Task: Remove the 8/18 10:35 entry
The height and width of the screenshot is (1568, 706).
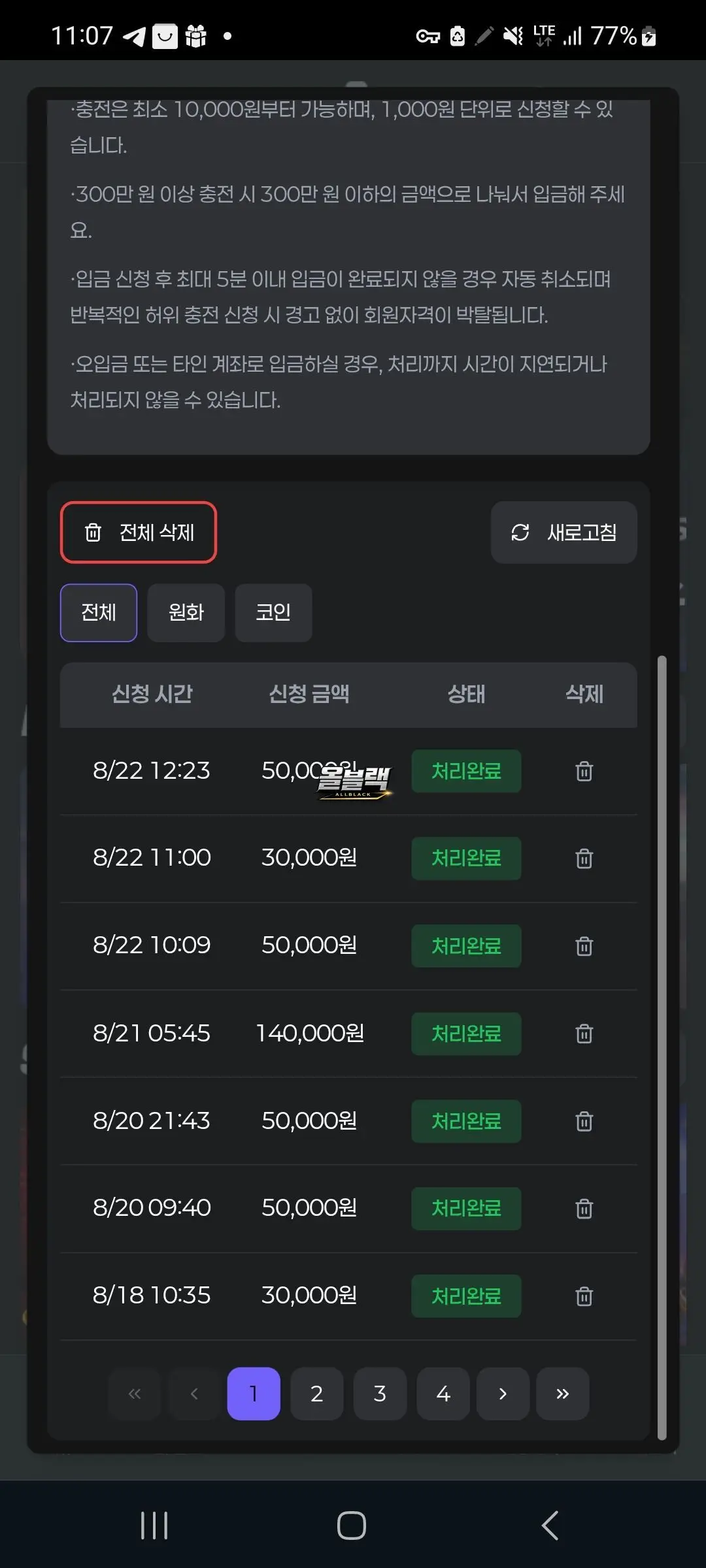Action: click(584, 1296)
